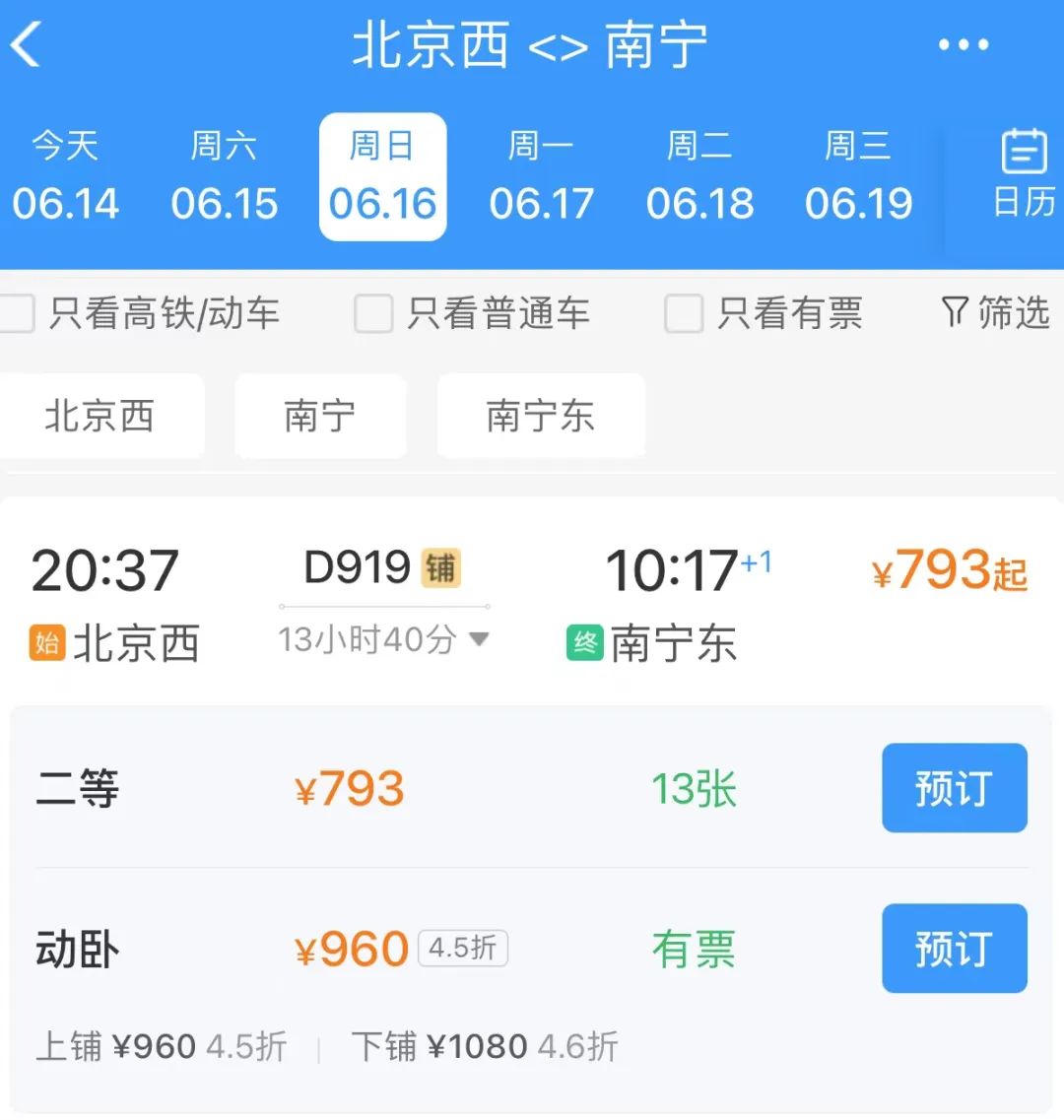This screenshot has width=1064, height=1120.
Task: Open the three-dot overflow menu
Action: [963, 45]
